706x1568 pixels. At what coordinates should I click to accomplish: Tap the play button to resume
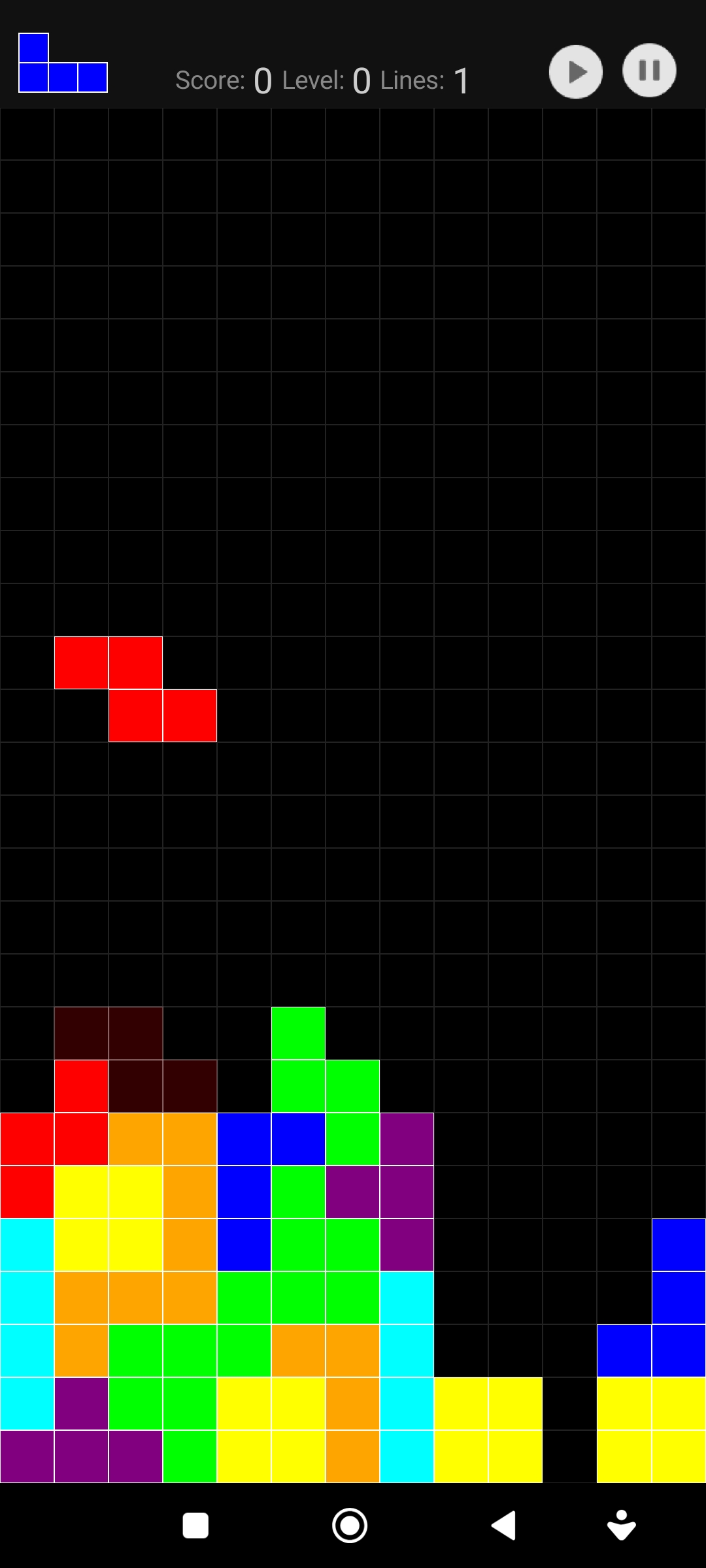[575, 72]
